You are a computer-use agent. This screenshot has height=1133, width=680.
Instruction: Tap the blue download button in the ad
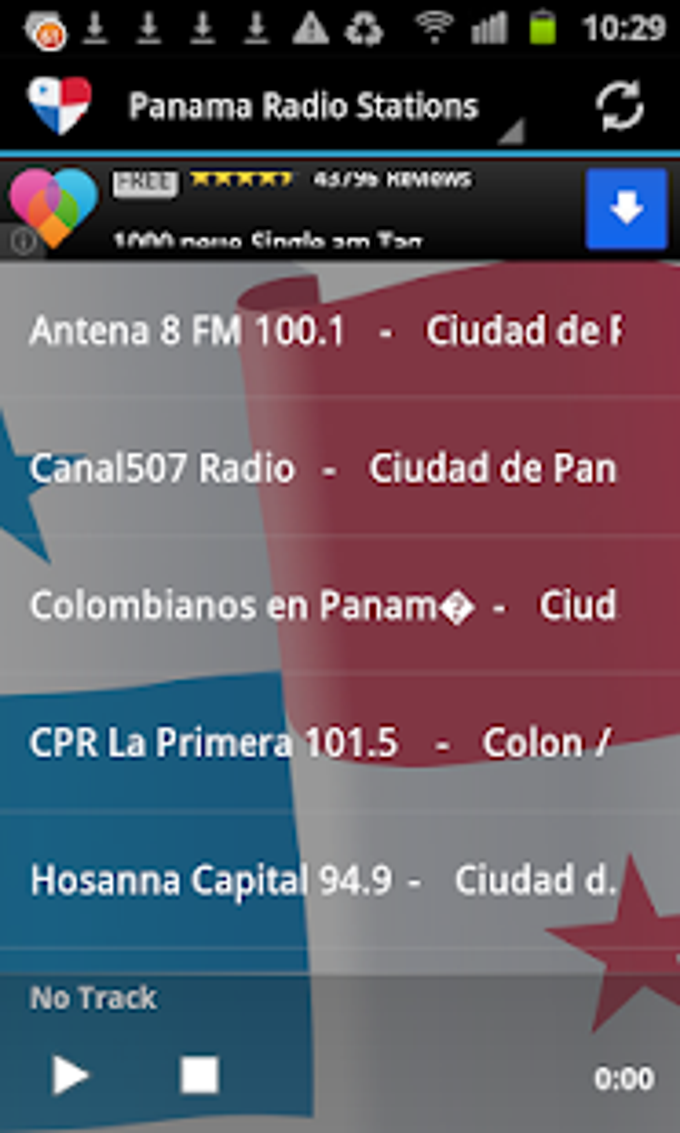[x=626, y=209]
